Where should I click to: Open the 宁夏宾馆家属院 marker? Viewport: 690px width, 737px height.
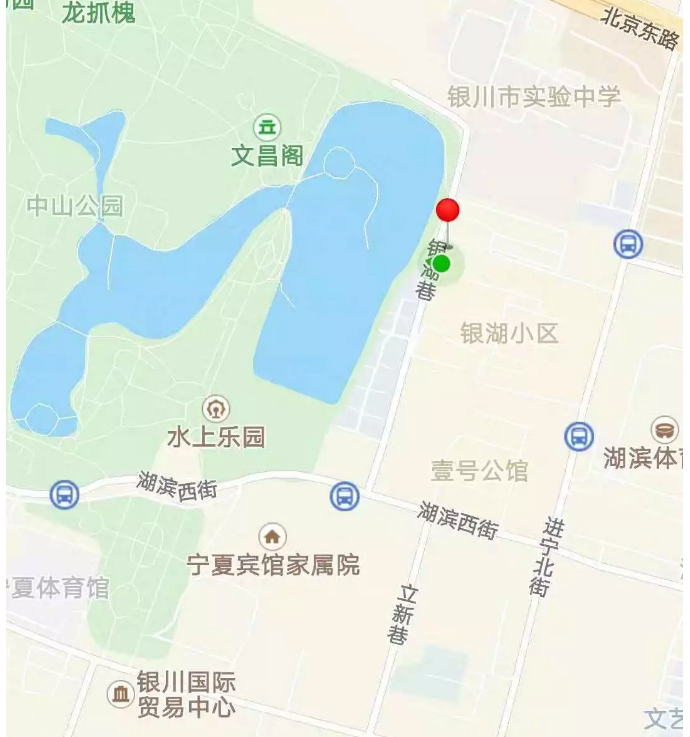pyautogui.click(x=272, y=537)
